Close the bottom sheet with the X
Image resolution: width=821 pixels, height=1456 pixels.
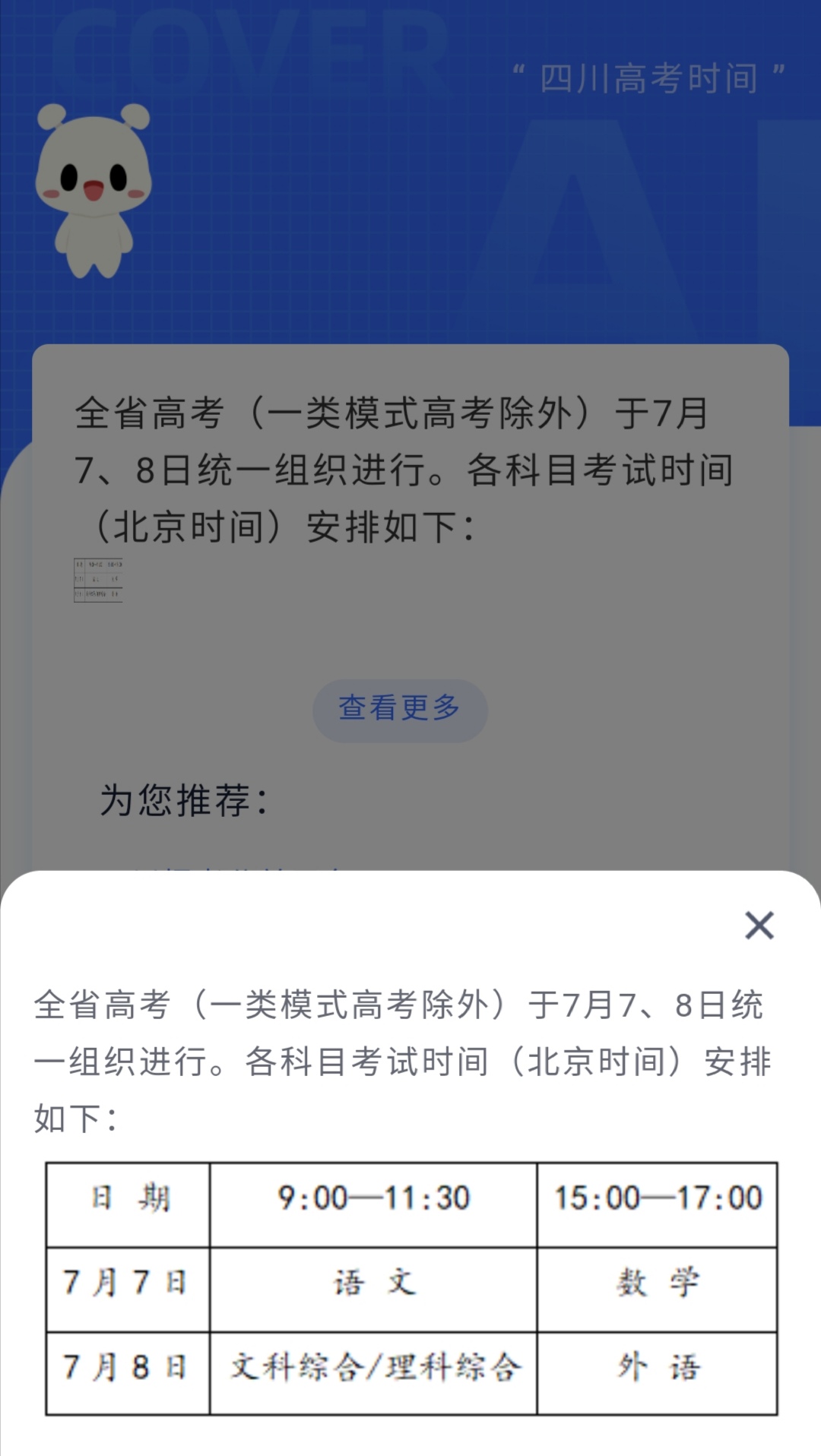point(759,926)
